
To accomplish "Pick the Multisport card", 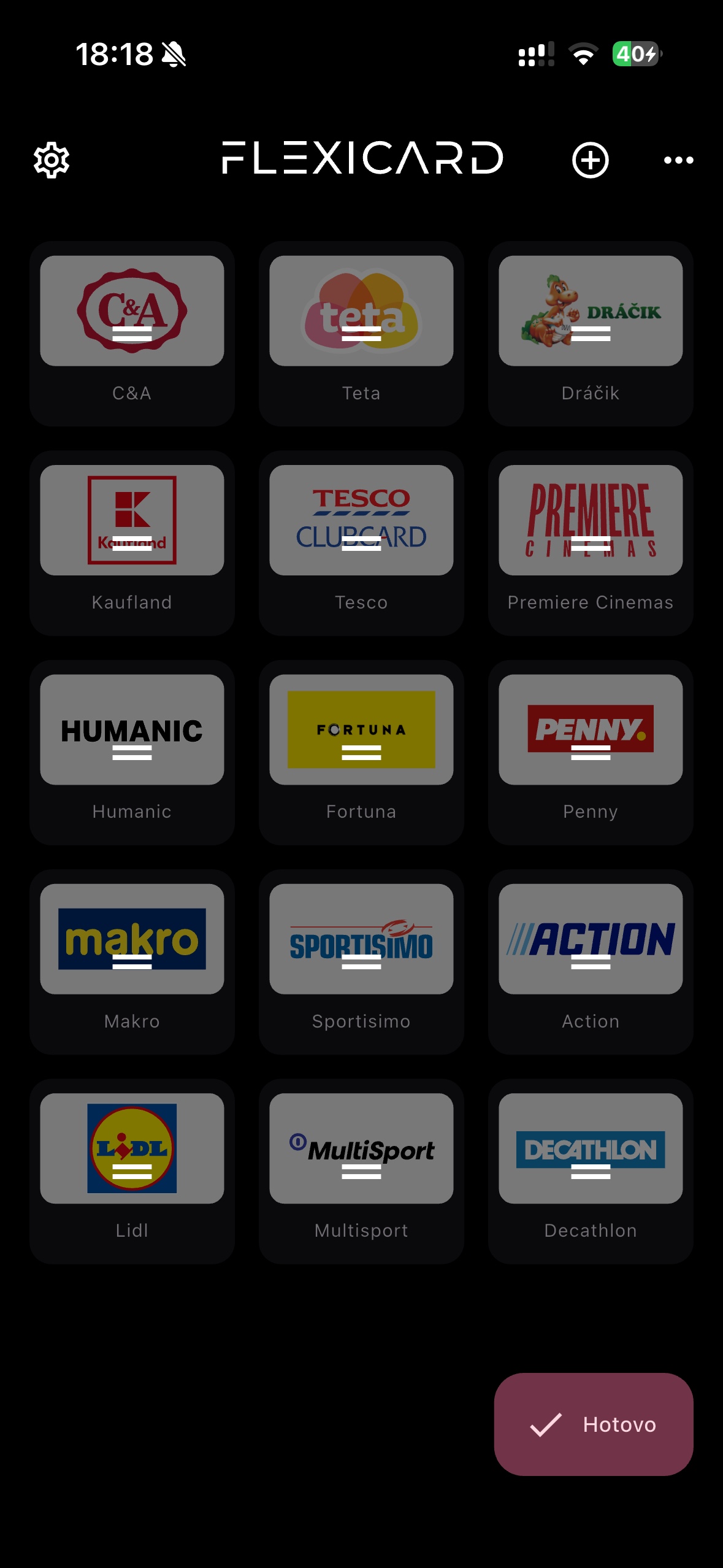I will pyautogui.click(x=361, y=1171).
